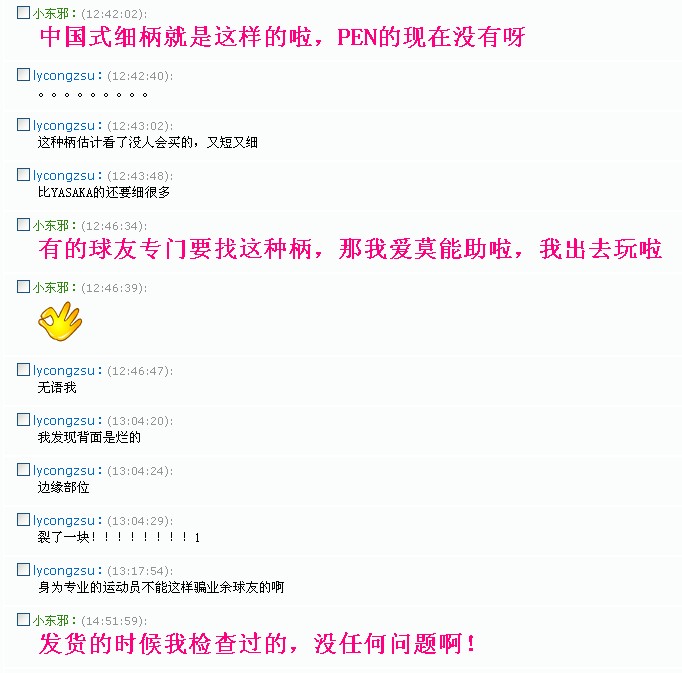Screen dimensions: 682x673
Task: Check the box for the 13:04:24 message
Action: click(x=23, y=470)
